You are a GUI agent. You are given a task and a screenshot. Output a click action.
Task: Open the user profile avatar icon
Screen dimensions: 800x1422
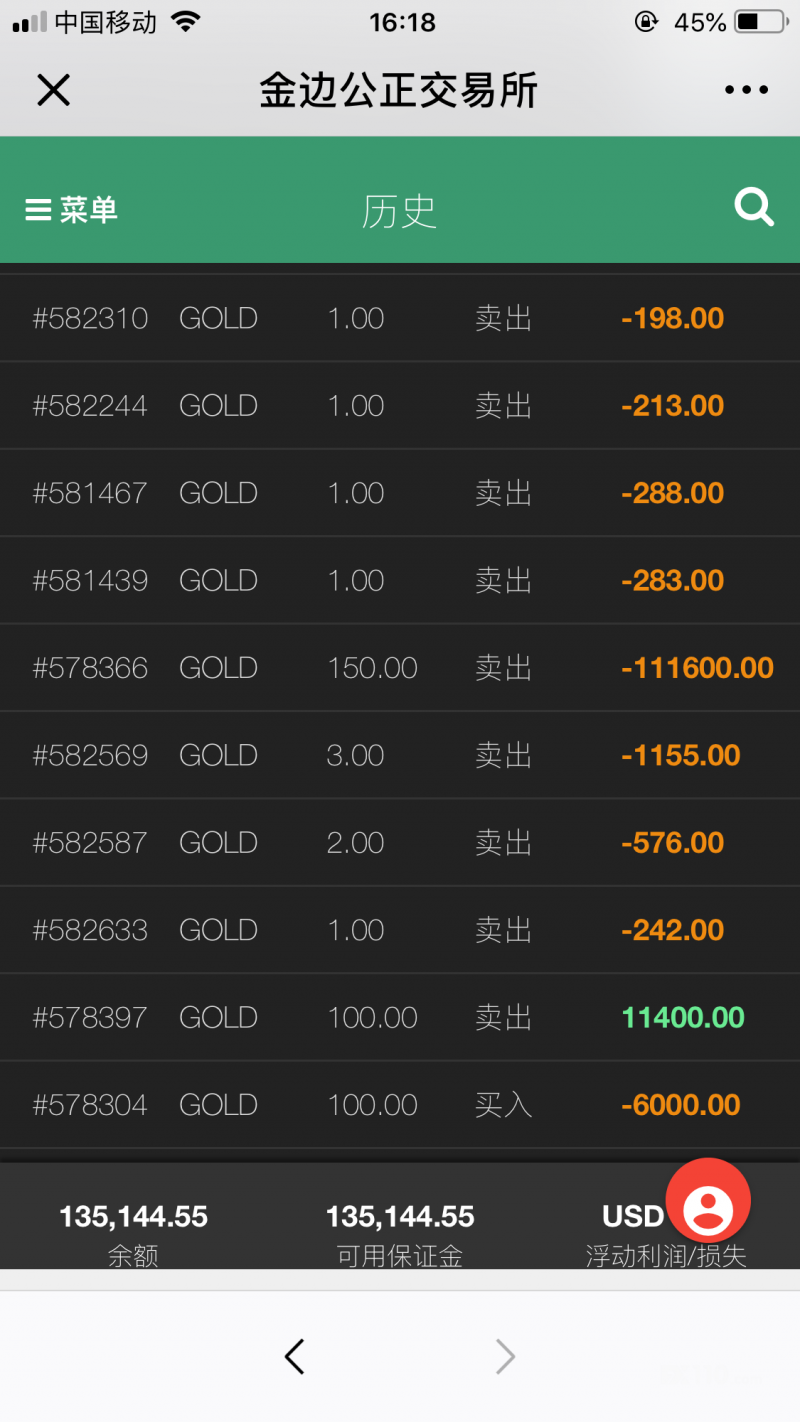(x=708, y=1199)
